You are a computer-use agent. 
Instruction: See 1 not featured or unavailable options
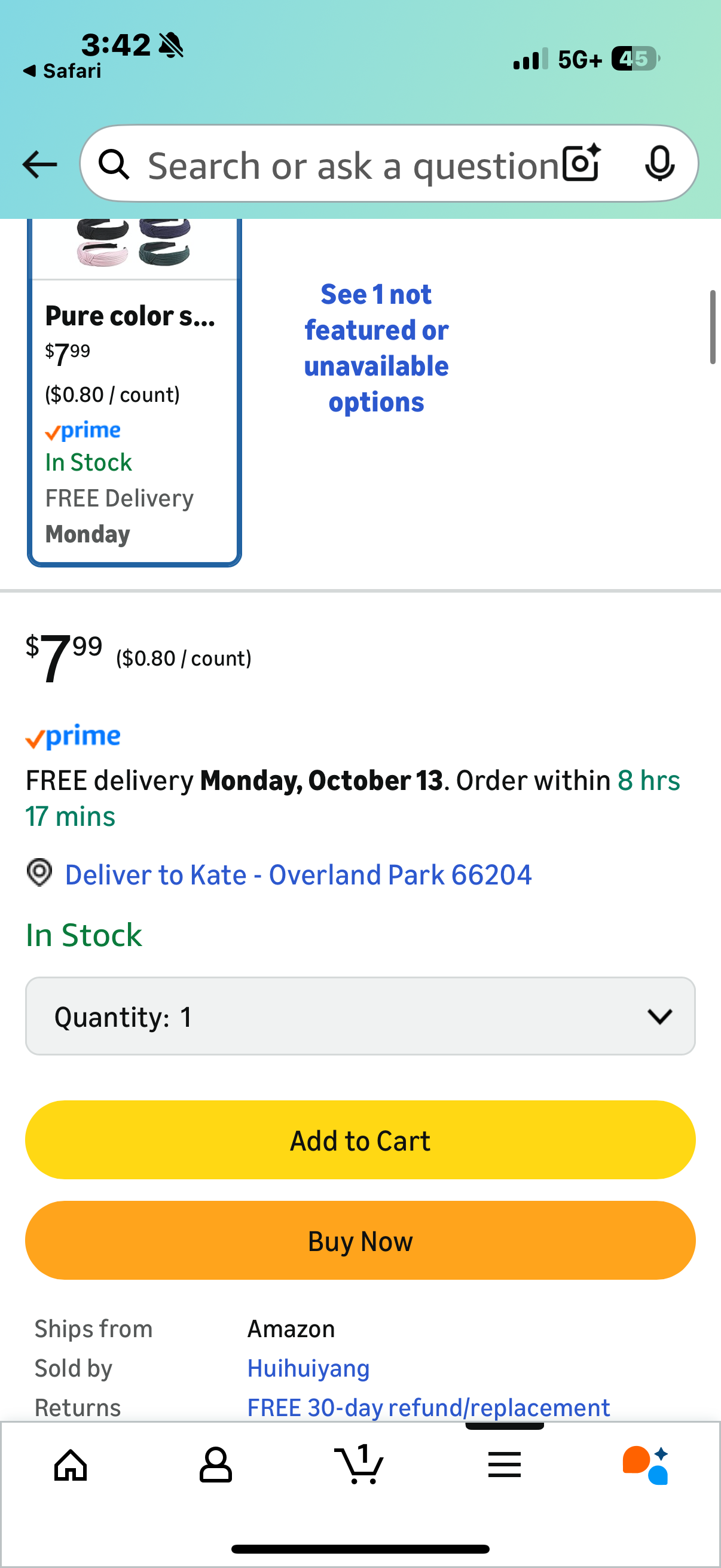pos(376,348)
